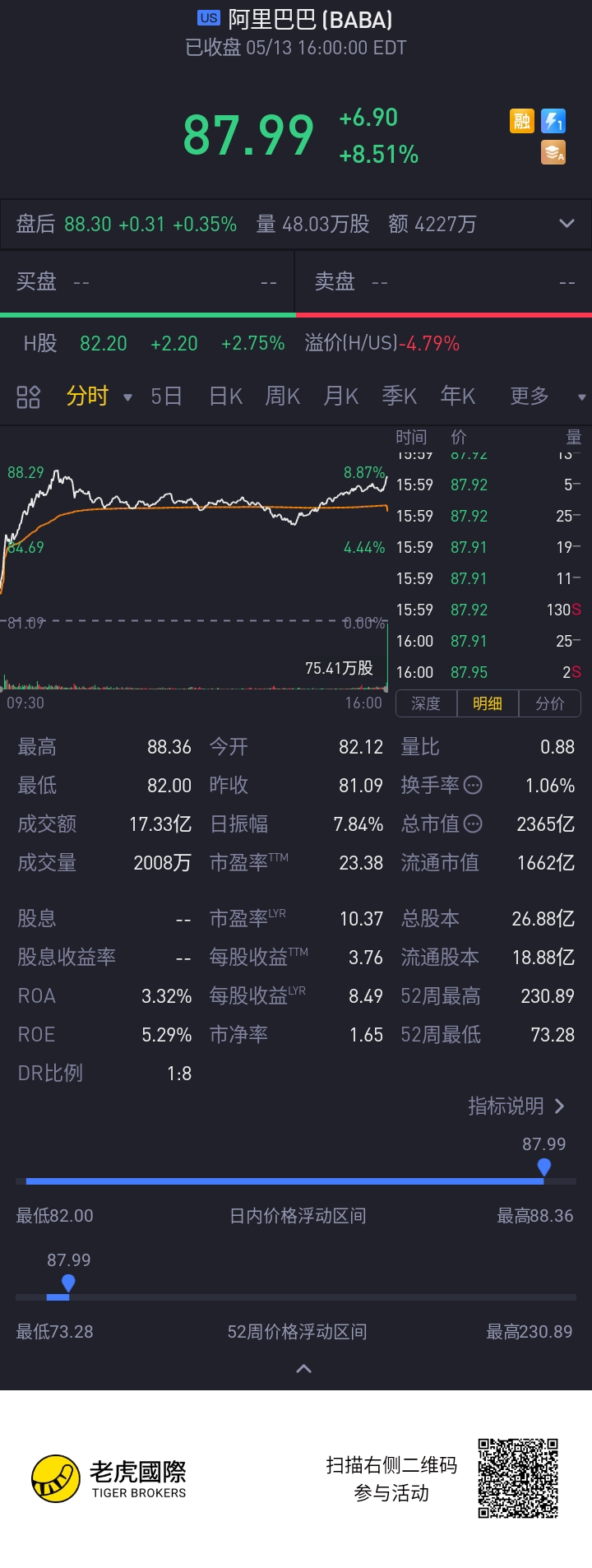Switch chart to 5日 view
592x1568 pixels.
166,397
